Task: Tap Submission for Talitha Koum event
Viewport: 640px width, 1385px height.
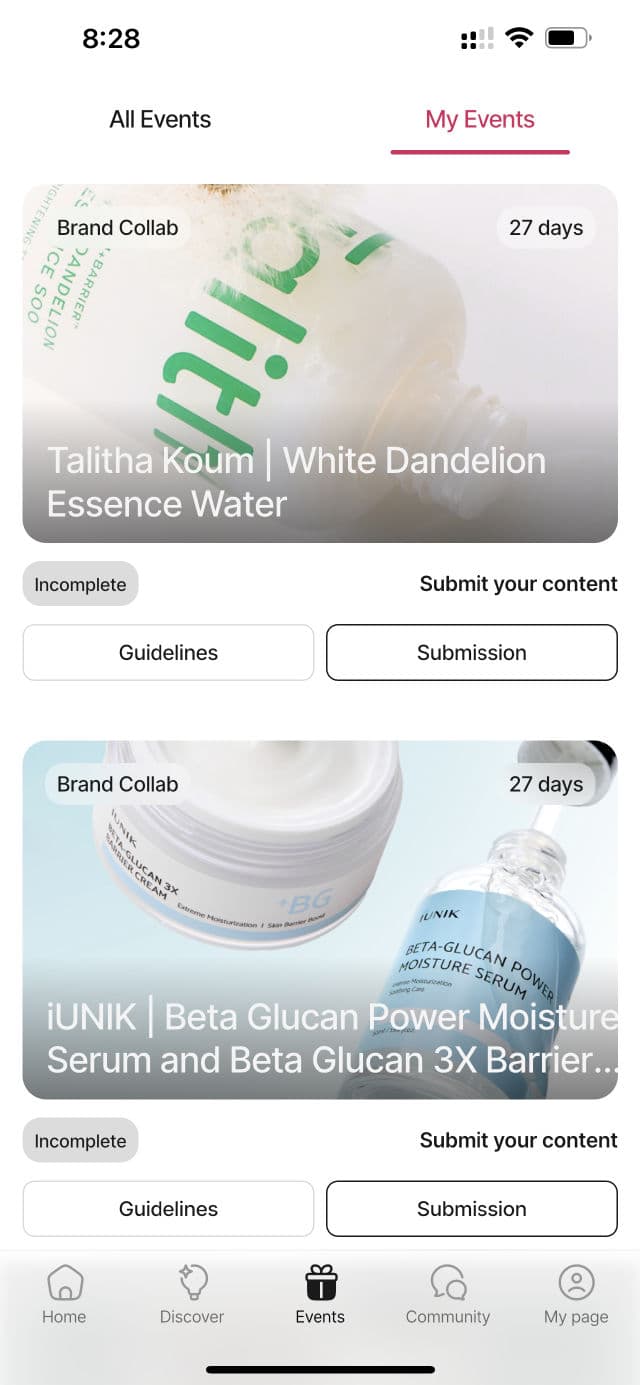Action: click(471, 653)
